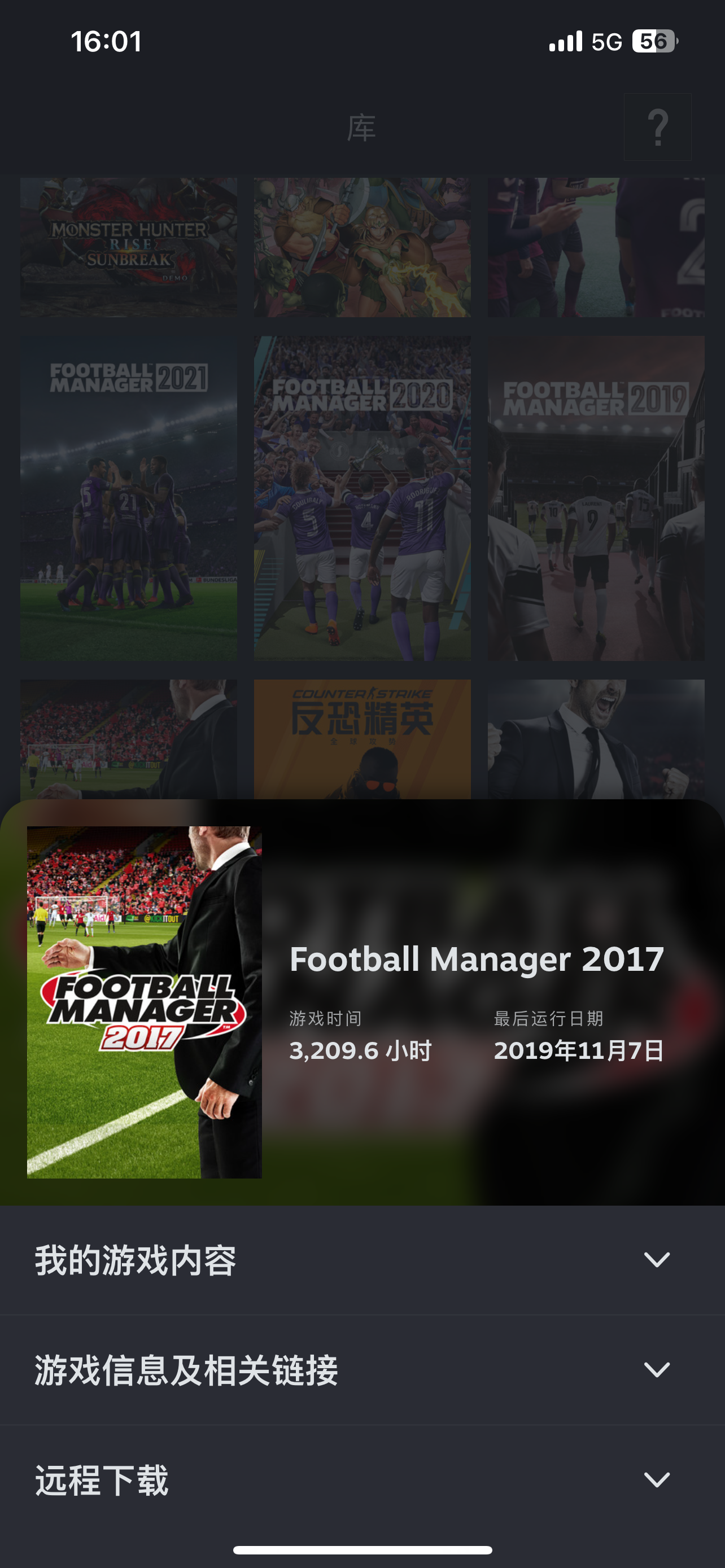Open the question mark help icon
Screen dimensions: 725x1568
coord(657,127)
